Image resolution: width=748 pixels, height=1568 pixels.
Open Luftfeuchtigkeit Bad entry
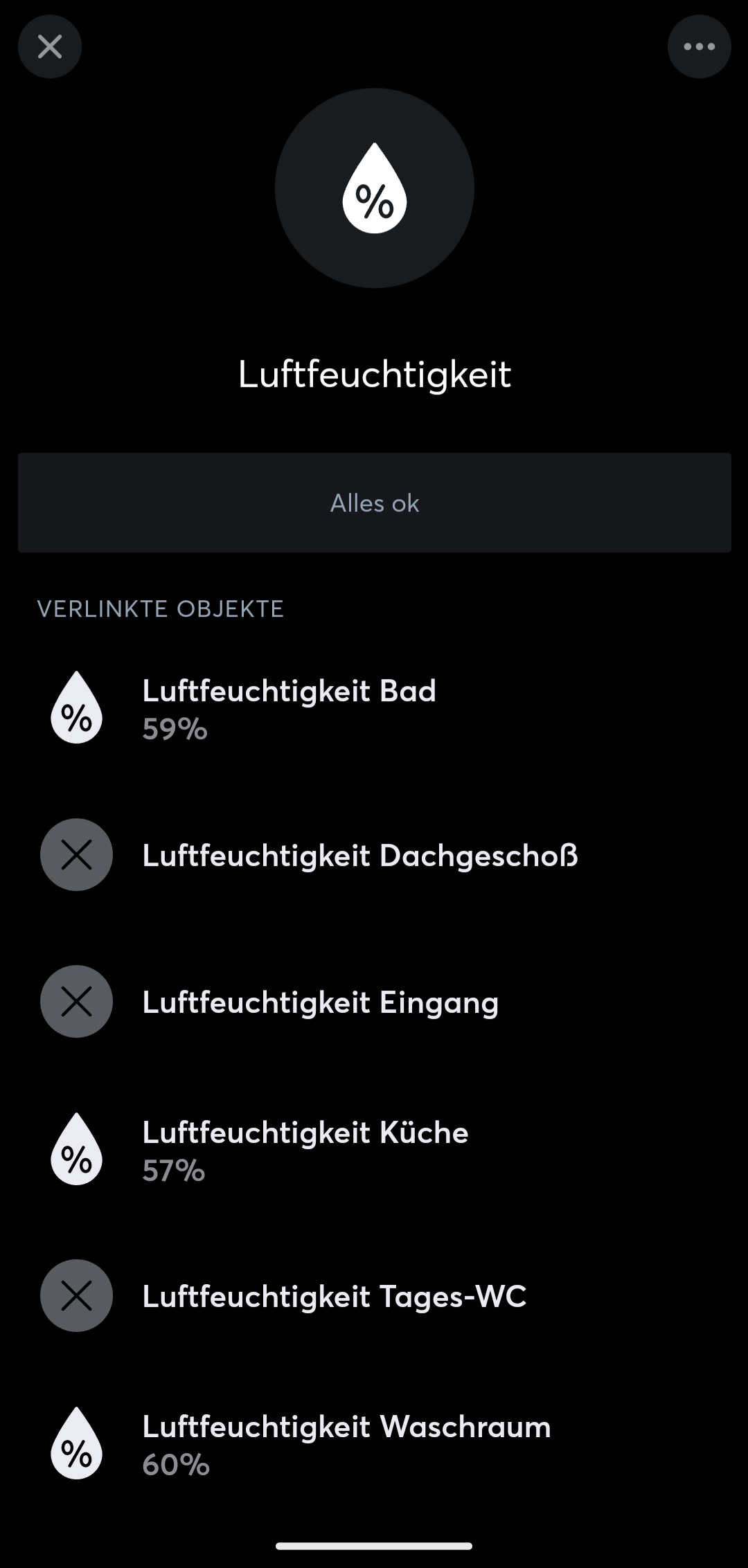point(290,708)
